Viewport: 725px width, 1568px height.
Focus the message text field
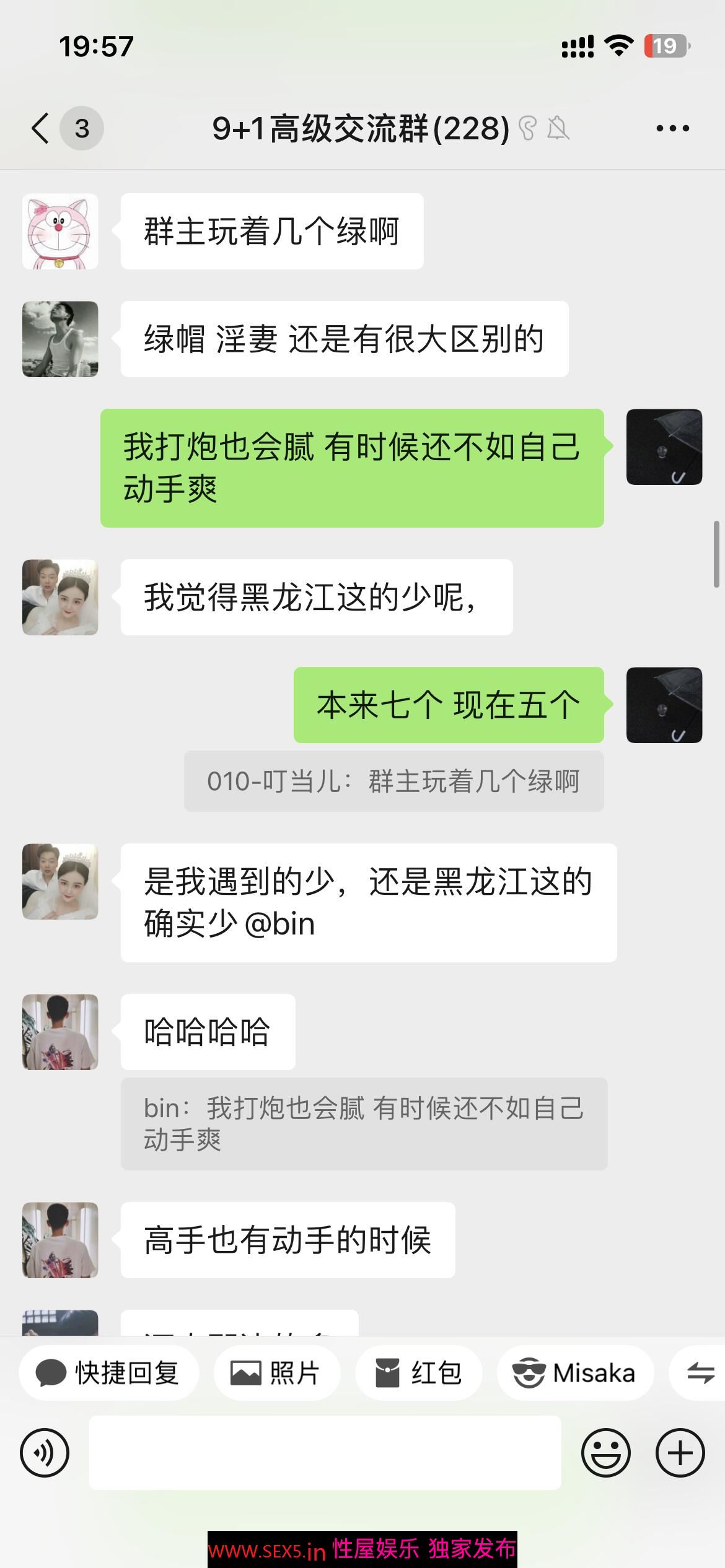(325, 1452)
